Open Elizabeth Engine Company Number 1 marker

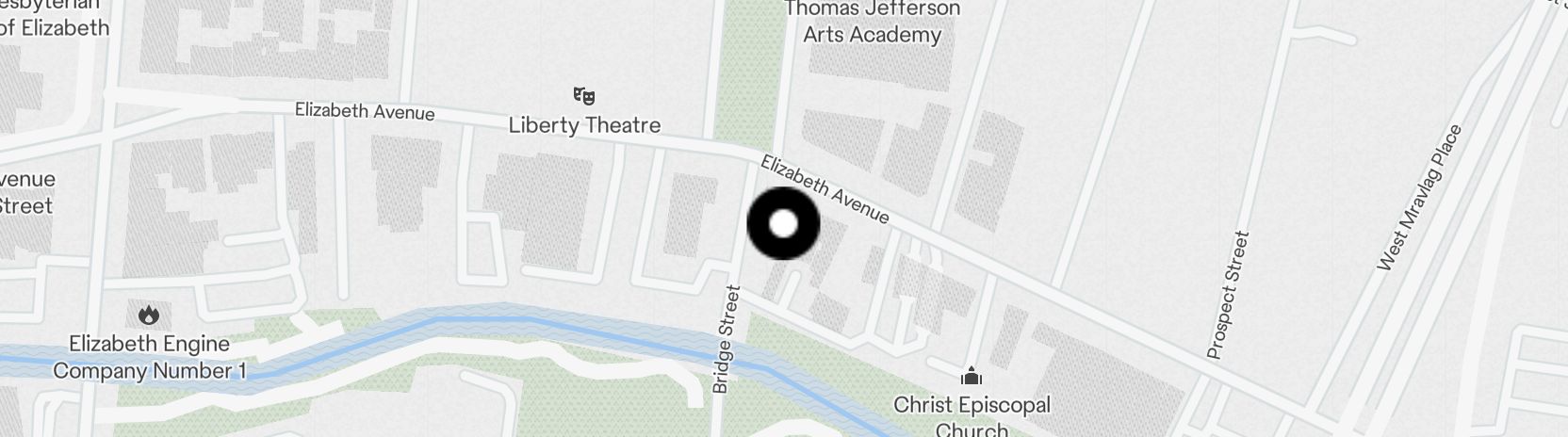click(x=149, y=316)
